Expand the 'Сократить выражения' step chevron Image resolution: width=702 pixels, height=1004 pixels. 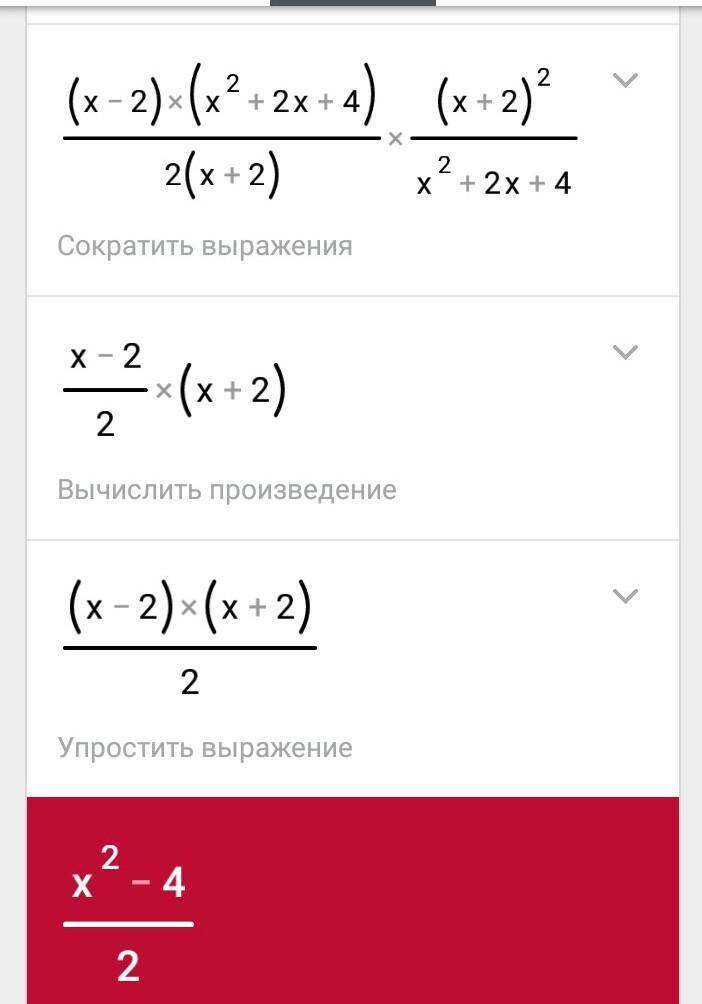[625, 80]
